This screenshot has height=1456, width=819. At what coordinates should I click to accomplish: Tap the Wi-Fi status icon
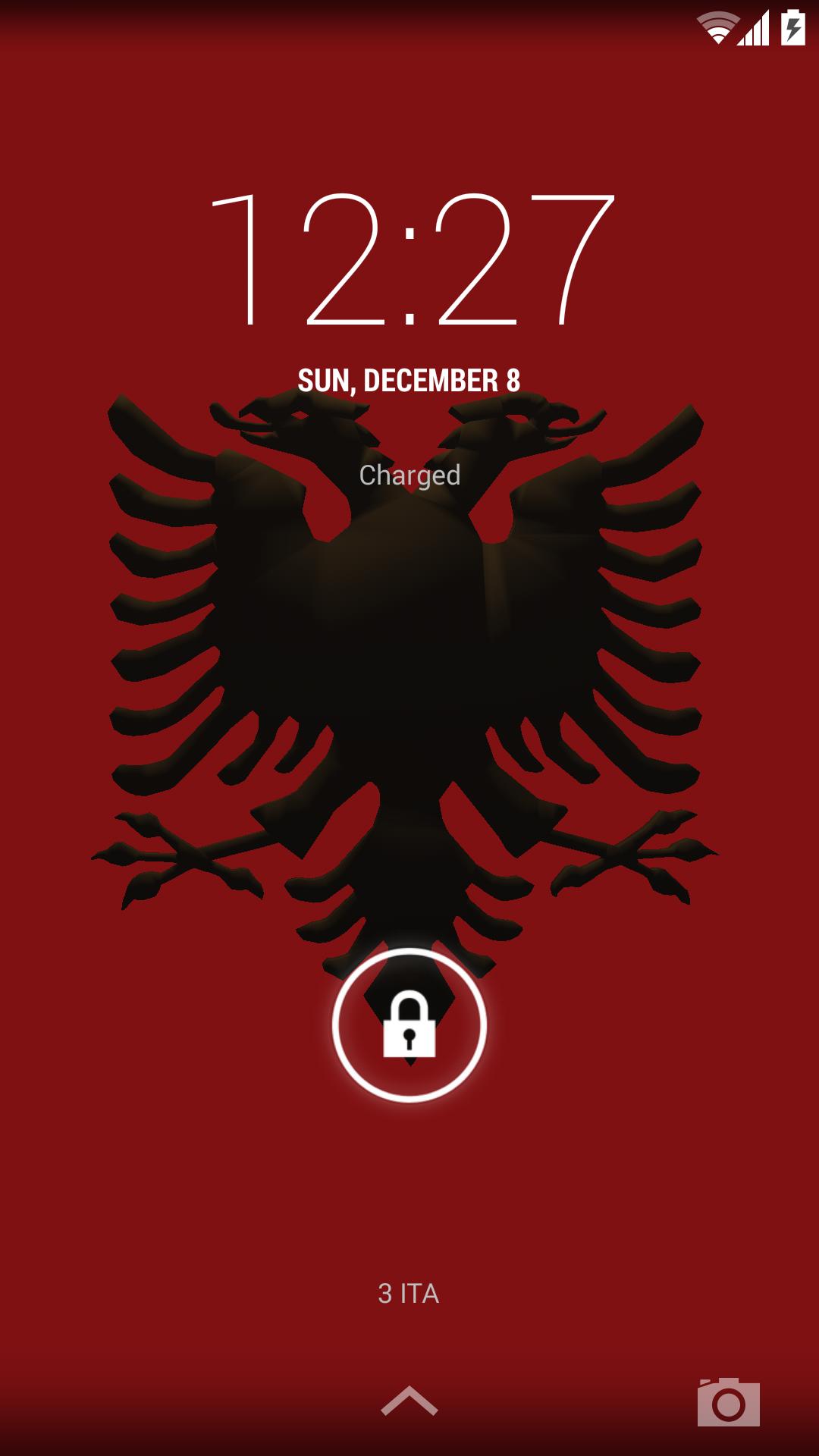(716, 25)
